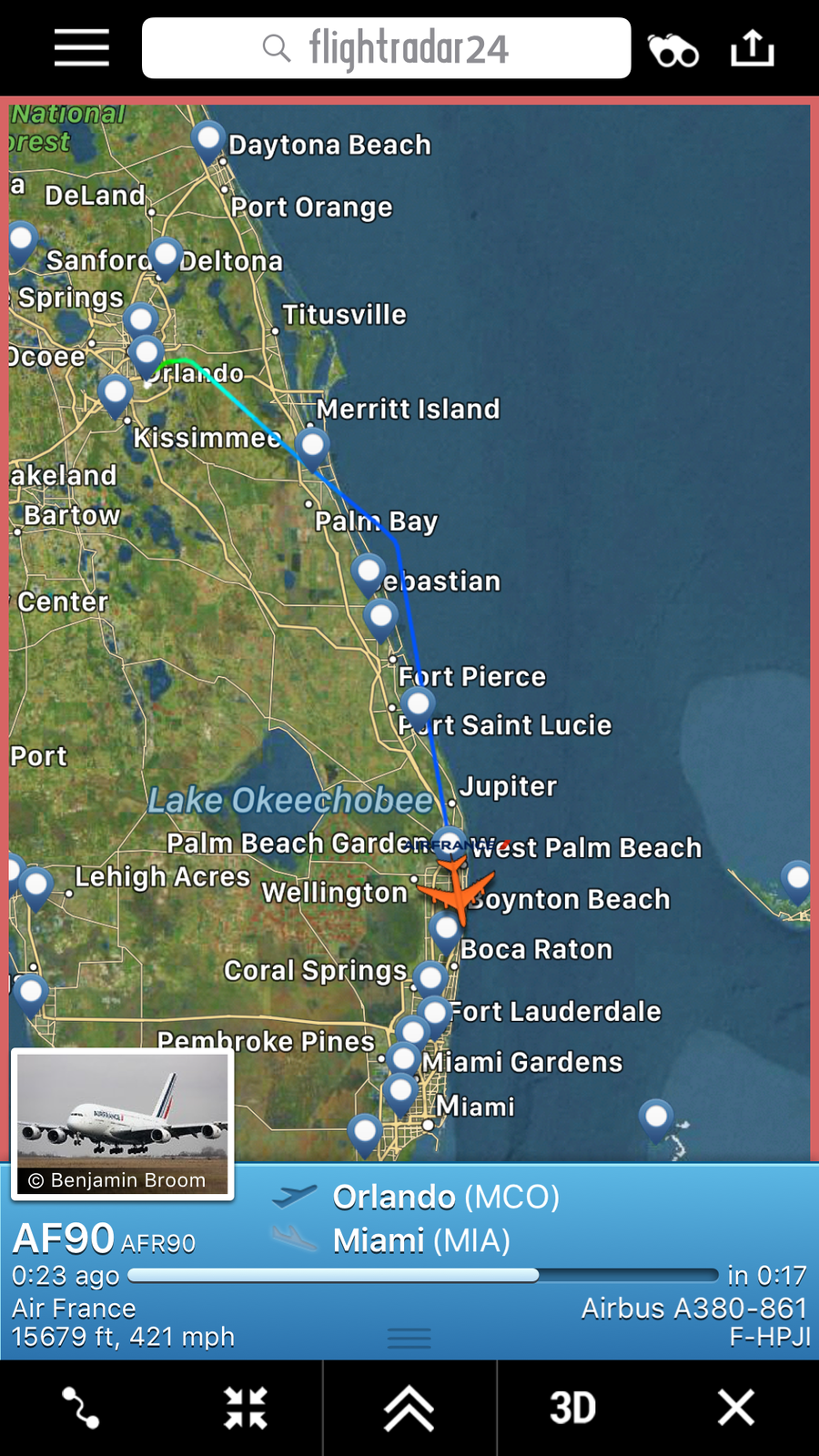Tap the flightradar24 search field

(386, 47)
